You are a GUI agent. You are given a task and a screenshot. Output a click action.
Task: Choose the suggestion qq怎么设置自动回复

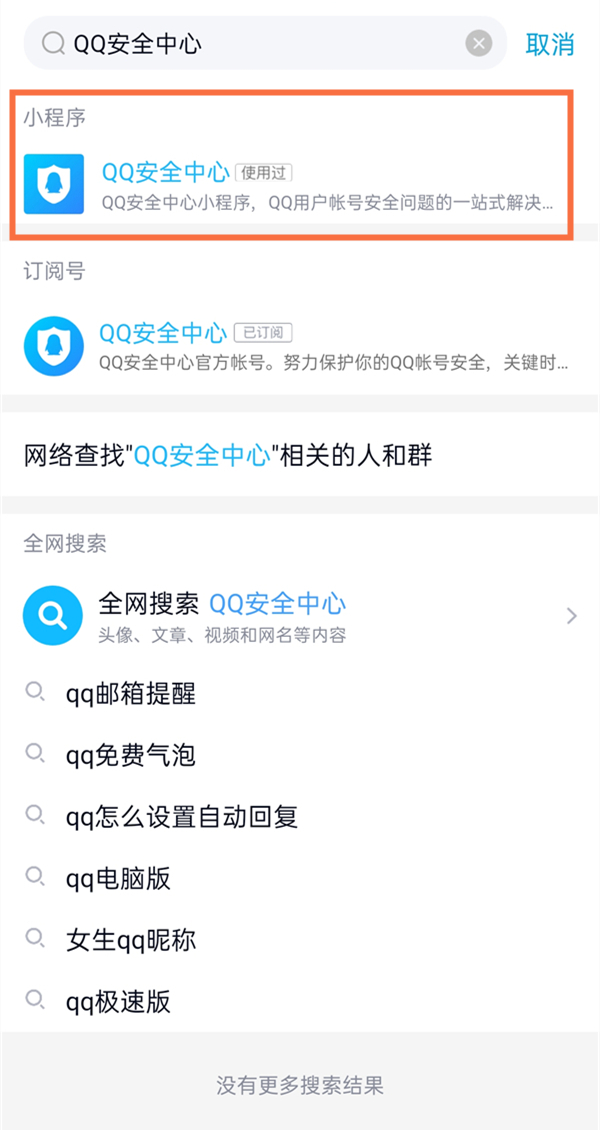click(182, 817)
